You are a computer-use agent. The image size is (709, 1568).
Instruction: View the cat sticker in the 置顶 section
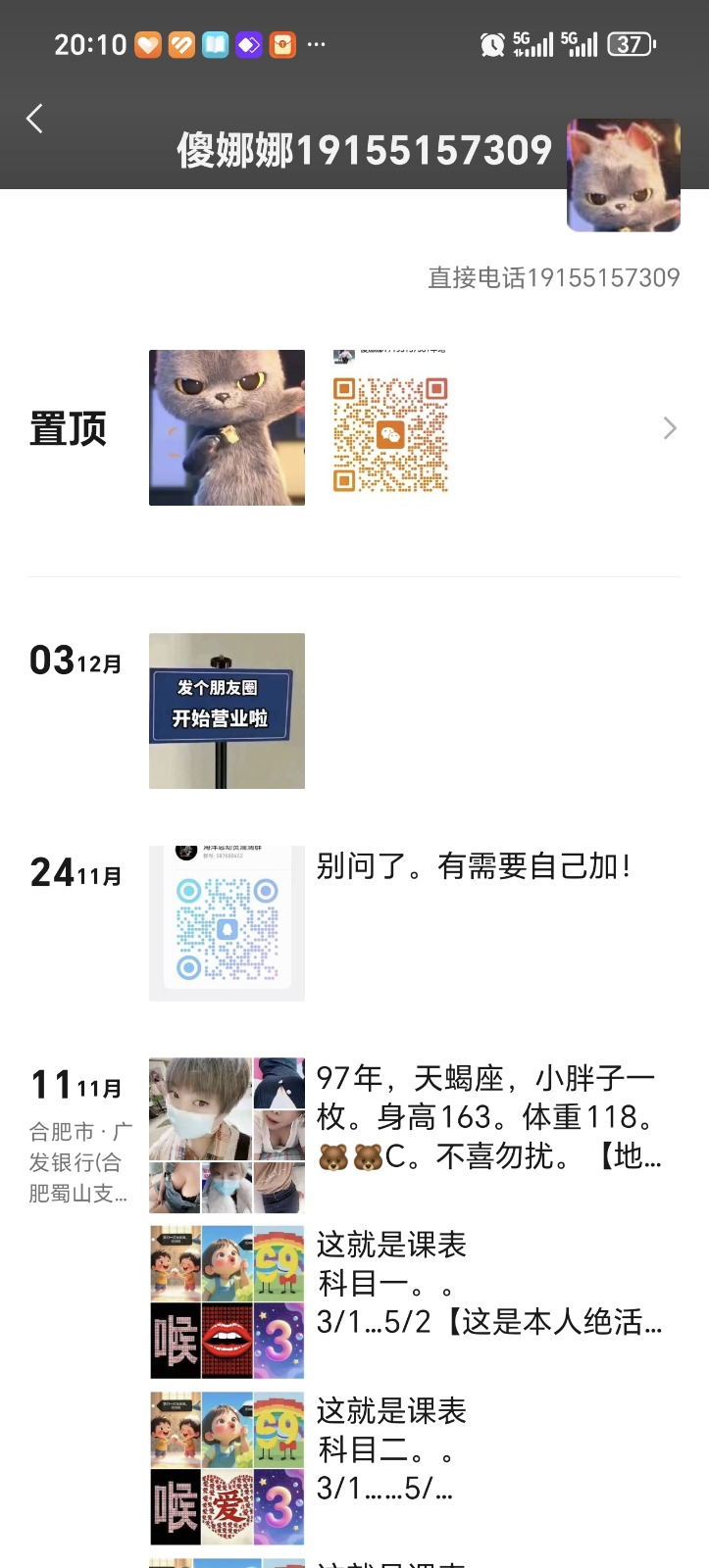pyautogui.click(x=227, y=426)
